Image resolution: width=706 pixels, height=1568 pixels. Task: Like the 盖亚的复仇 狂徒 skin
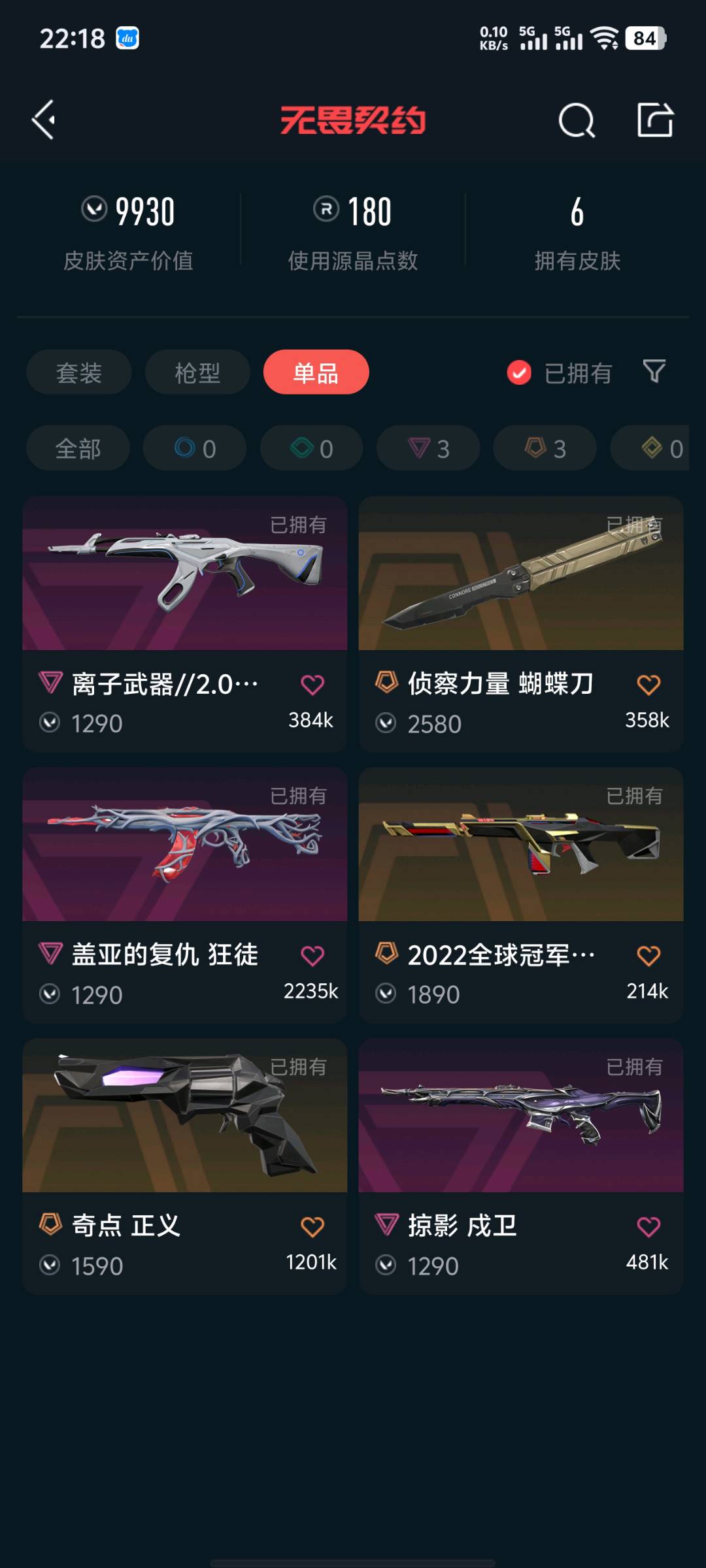pos(312,956)
